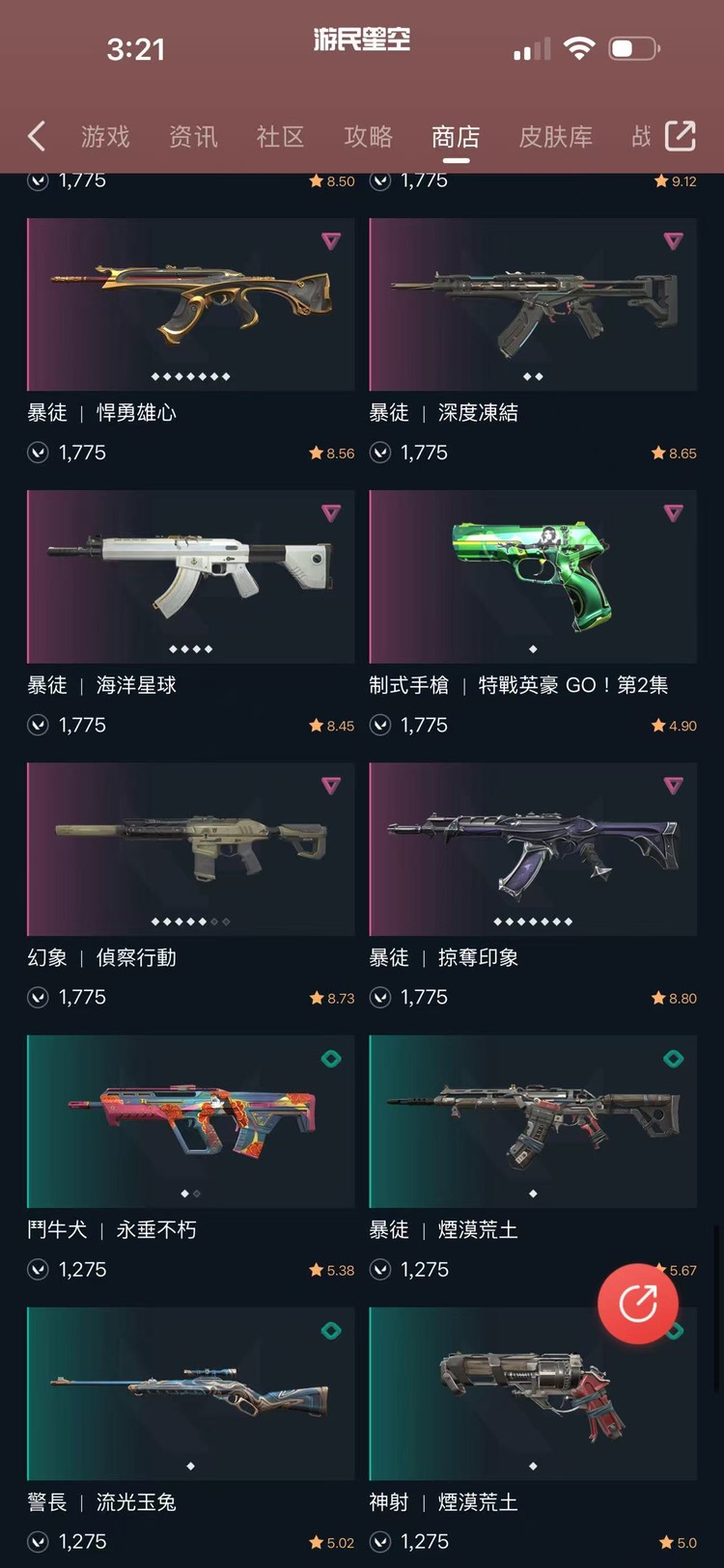The height and width of the screenshot is (1568, 724).
Task: Tap the star icon next to rating 8.65
Action: coord(658,452)
